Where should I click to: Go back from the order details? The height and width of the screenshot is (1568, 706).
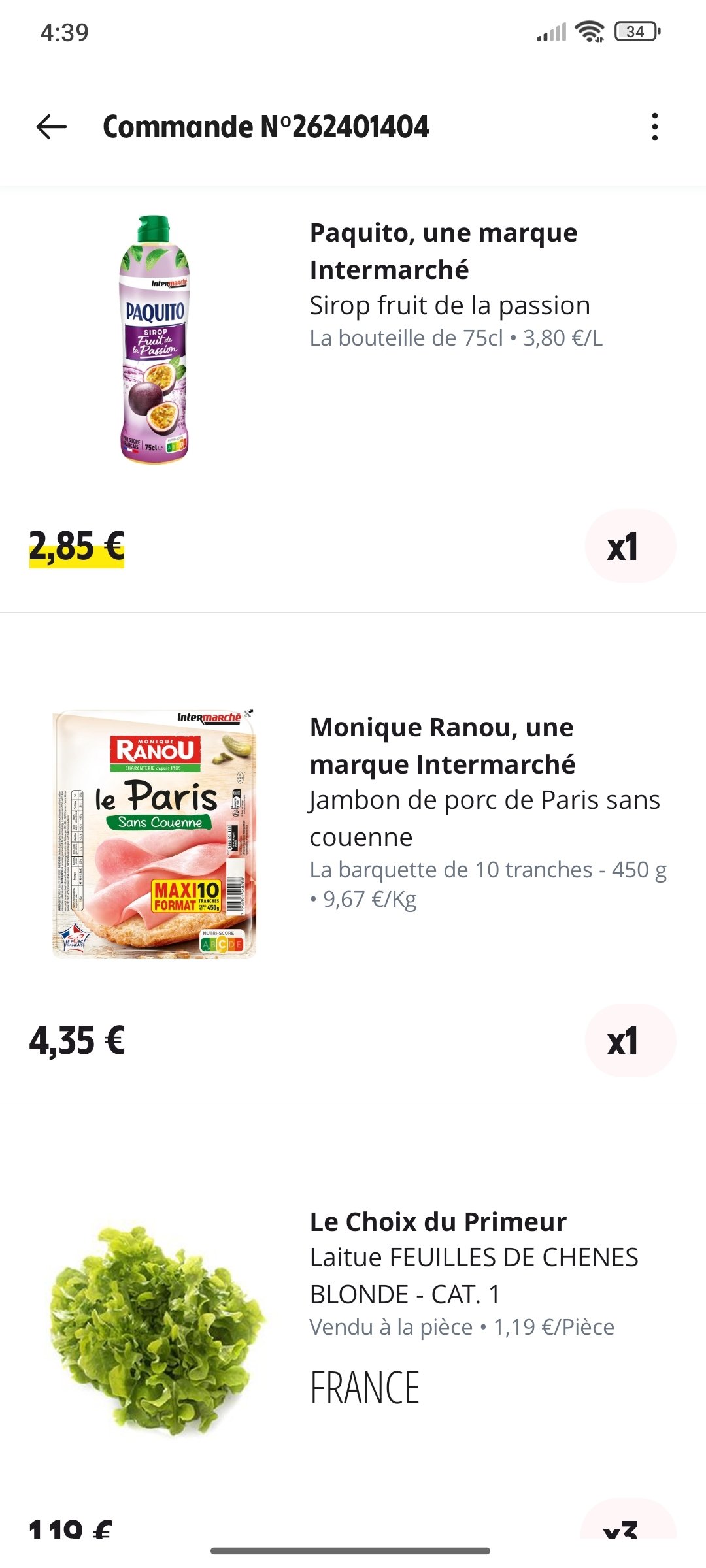coord(52,127)
